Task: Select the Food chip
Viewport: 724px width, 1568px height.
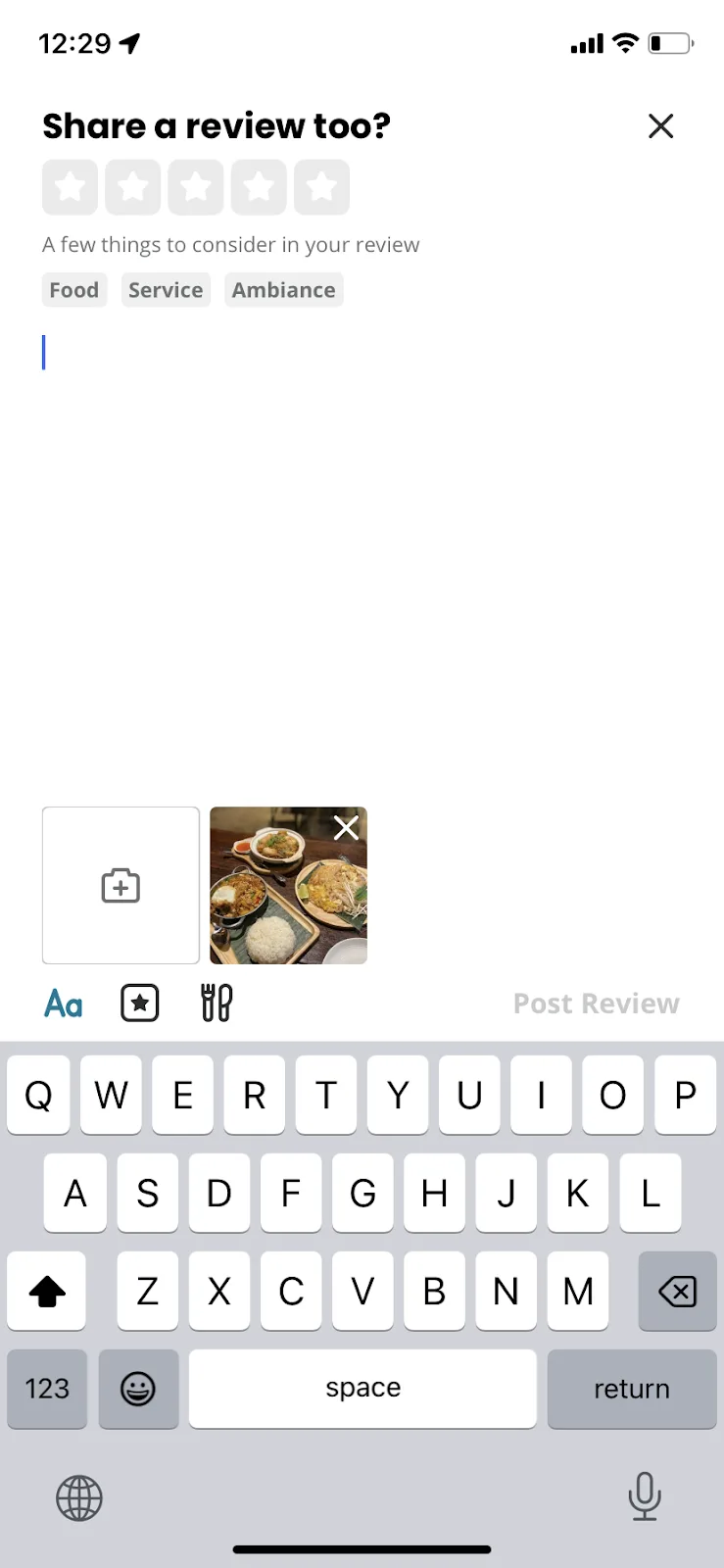Action: click(x=74, y=290)
